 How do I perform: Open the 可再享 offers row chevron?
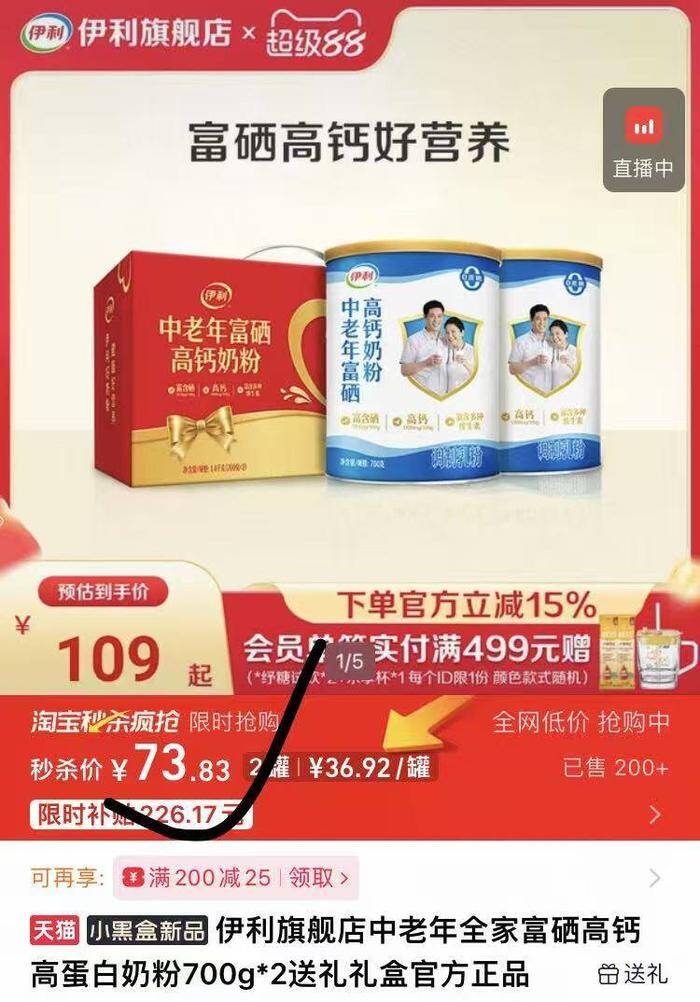[x=655, y=878]
